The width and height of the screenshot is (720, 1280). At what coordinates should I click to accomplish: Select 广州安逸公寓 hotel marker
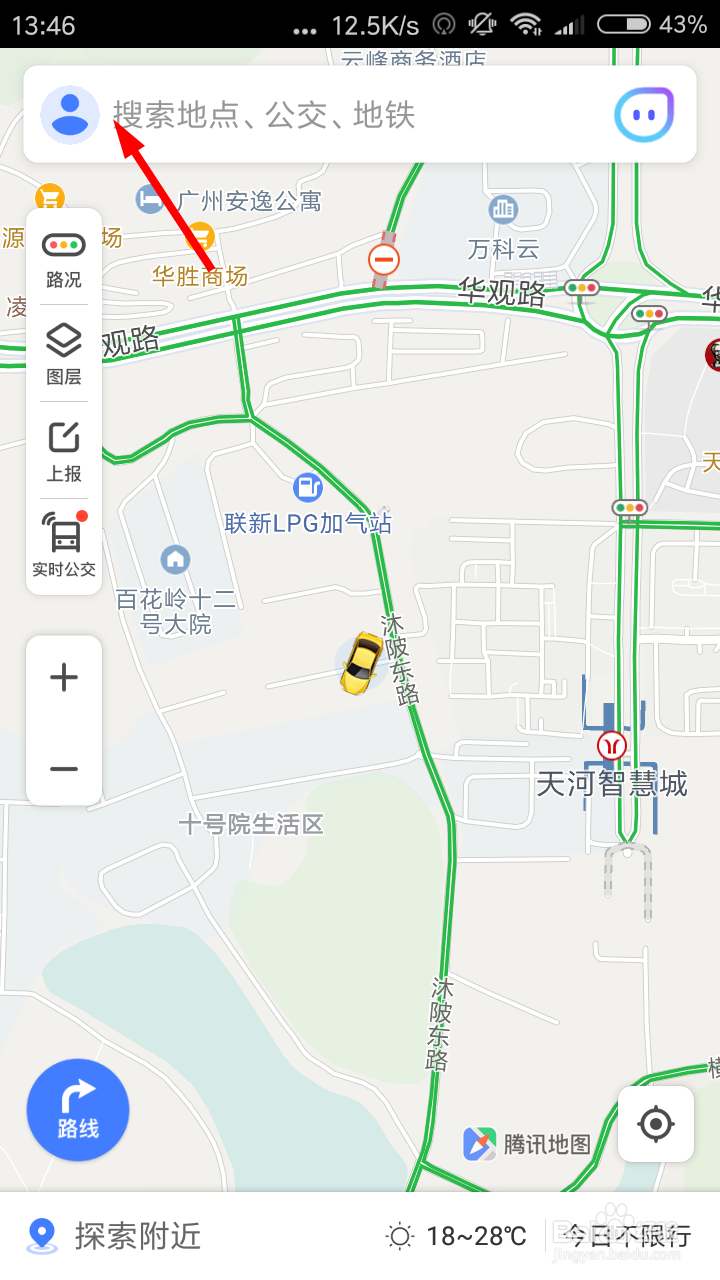150,200
